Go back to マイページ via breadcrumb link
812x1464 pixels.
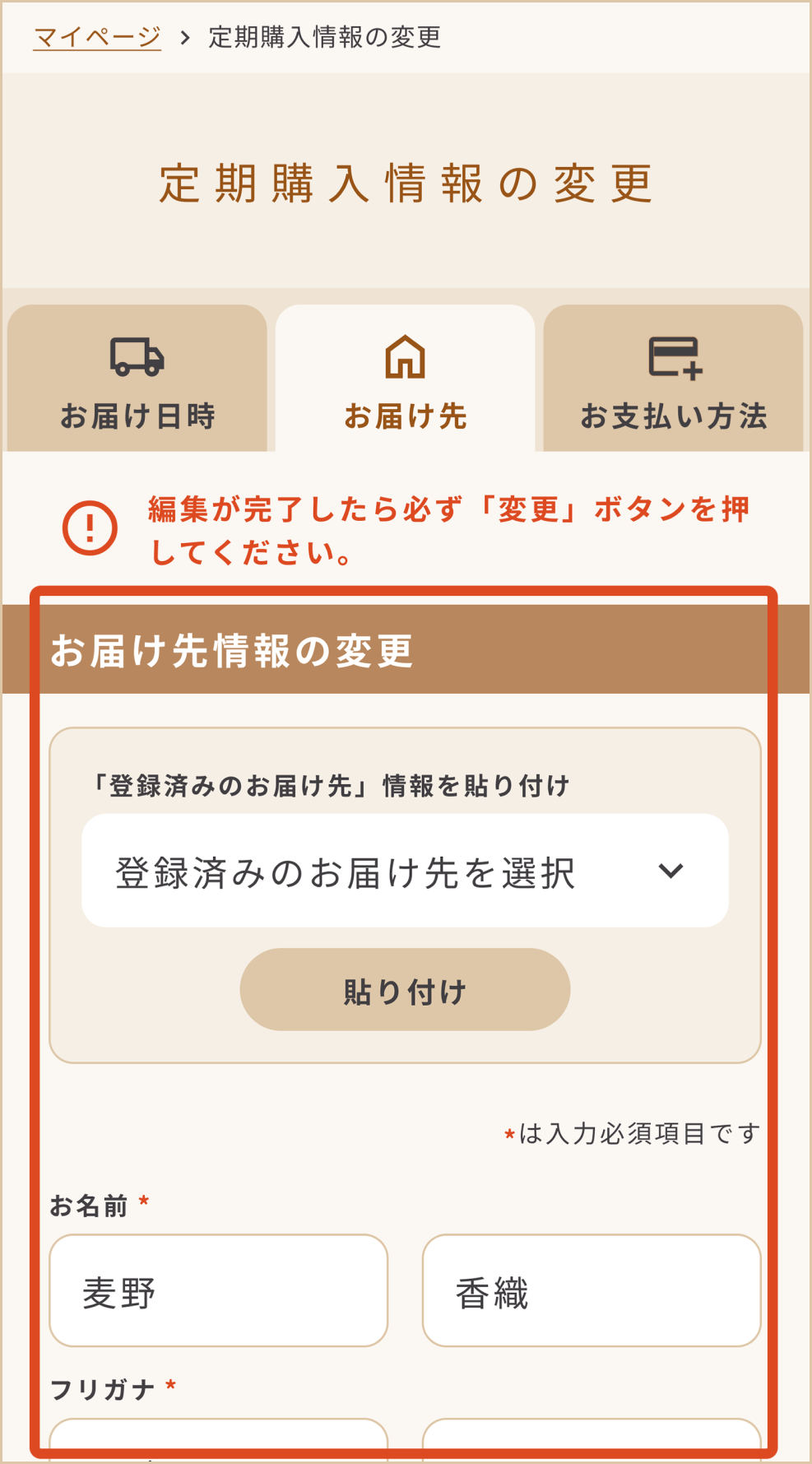click(97, 37)
